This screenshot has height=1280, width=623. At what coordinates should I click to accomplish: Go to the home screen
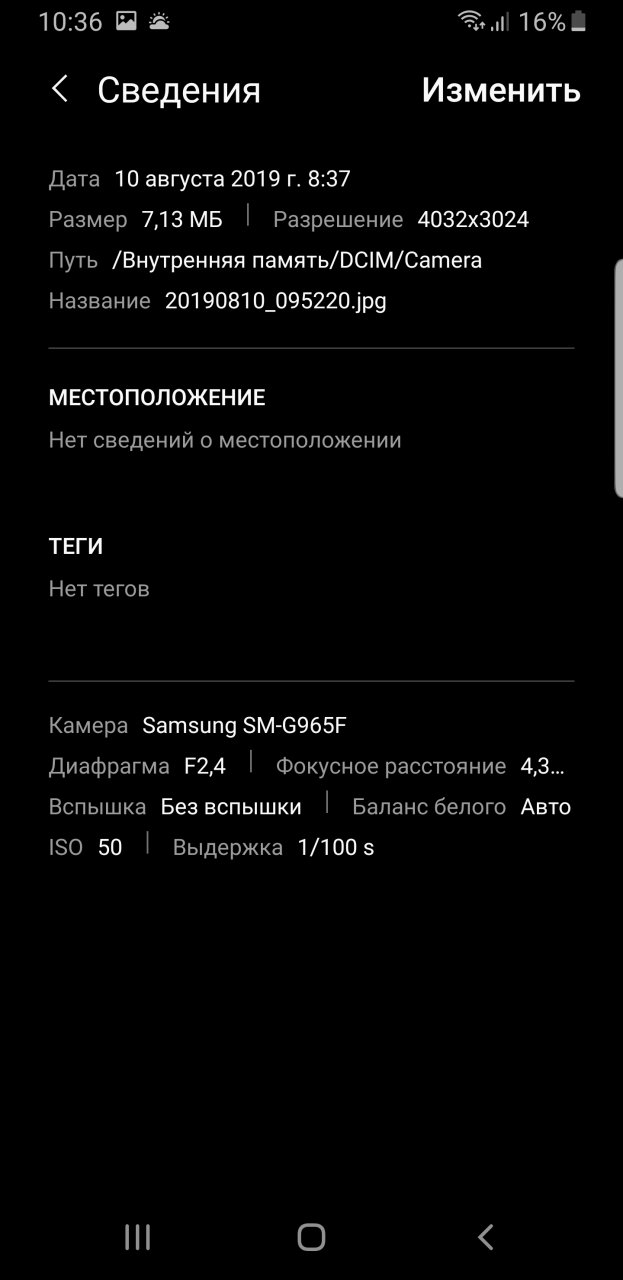click(311, 1237)
